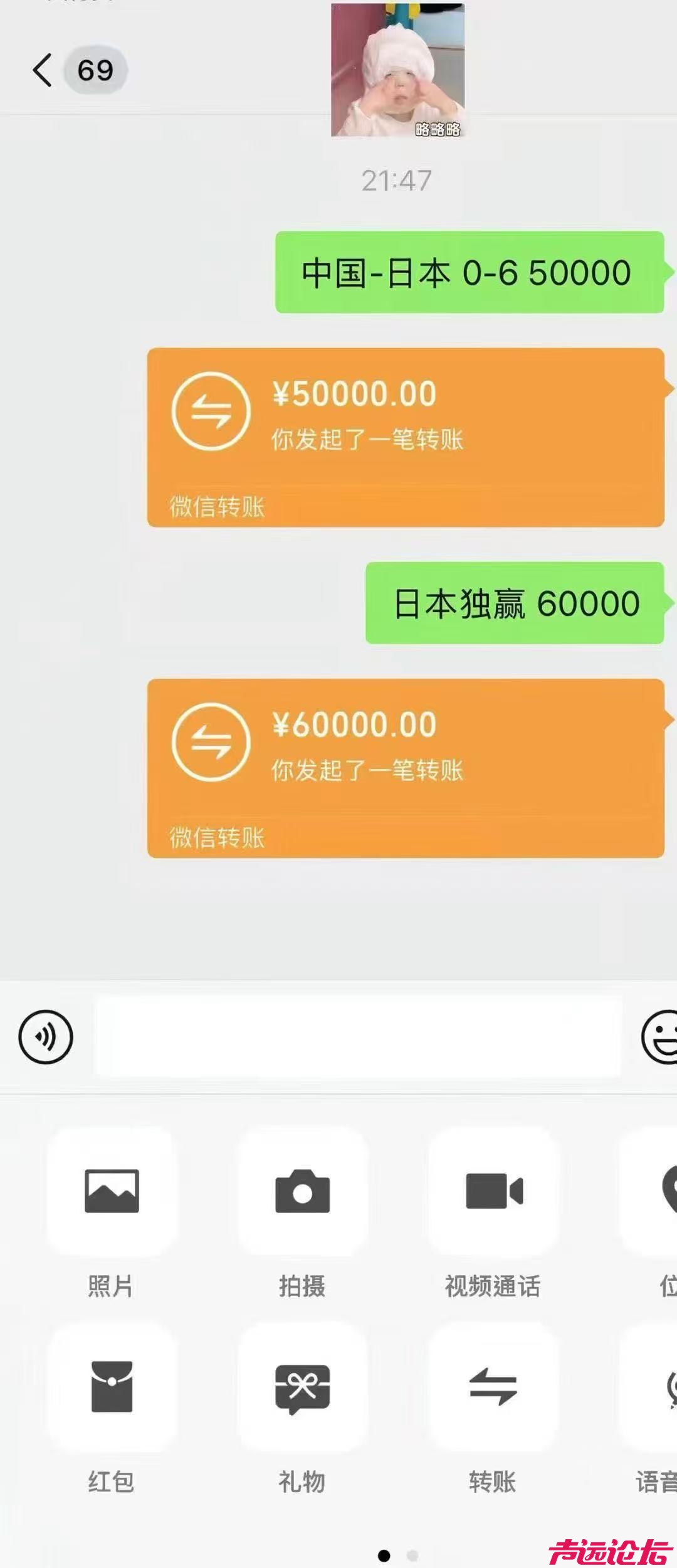The height and width of the screenshot is (1568, 677).
Task: Go back to the chat list
Action: [43, 70]
